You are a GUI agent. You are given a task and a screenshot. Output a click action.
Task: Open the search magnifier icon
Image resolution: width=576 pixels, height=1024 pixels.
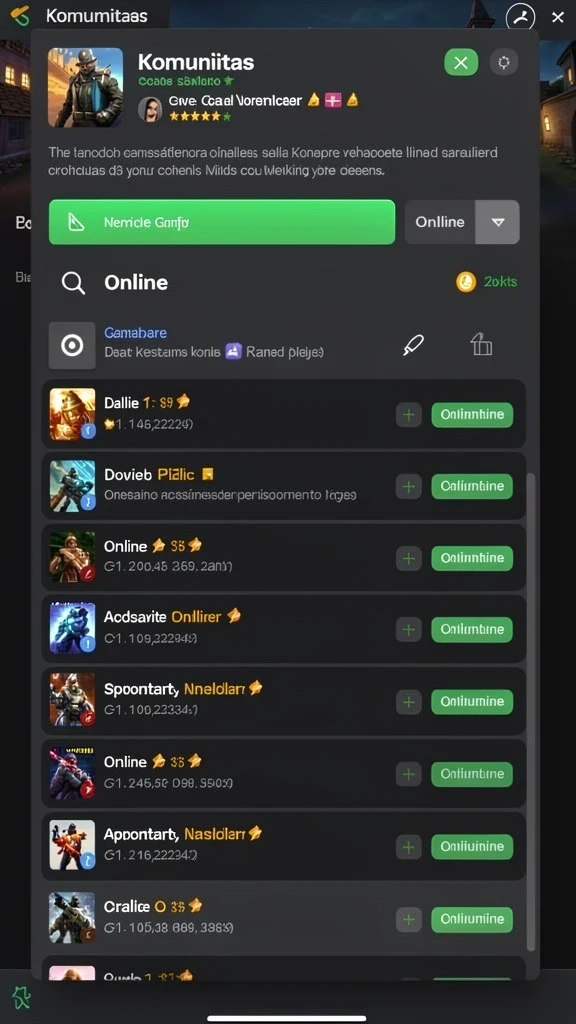pyautogui.click(x=73, y=283)
